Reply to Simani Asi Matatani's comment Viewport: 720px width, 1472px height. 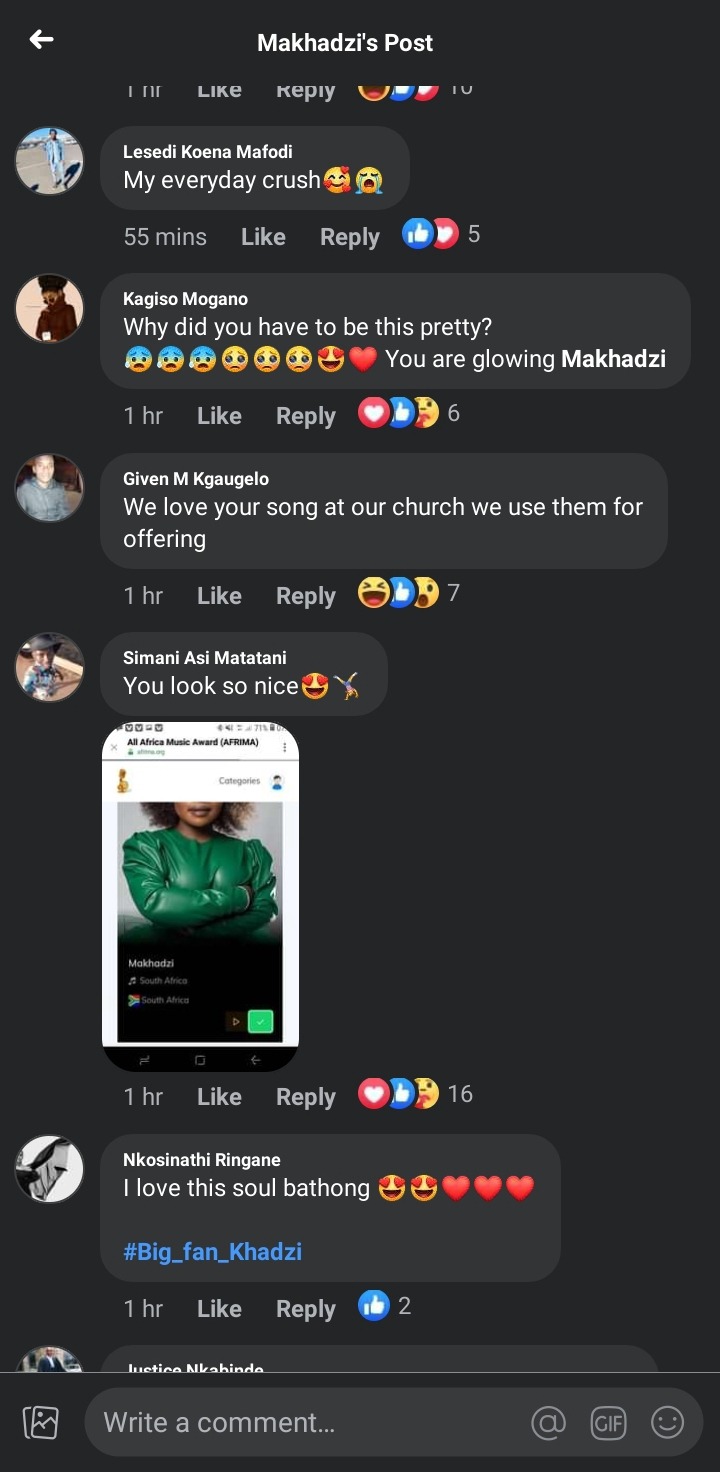pos(305,1097)
